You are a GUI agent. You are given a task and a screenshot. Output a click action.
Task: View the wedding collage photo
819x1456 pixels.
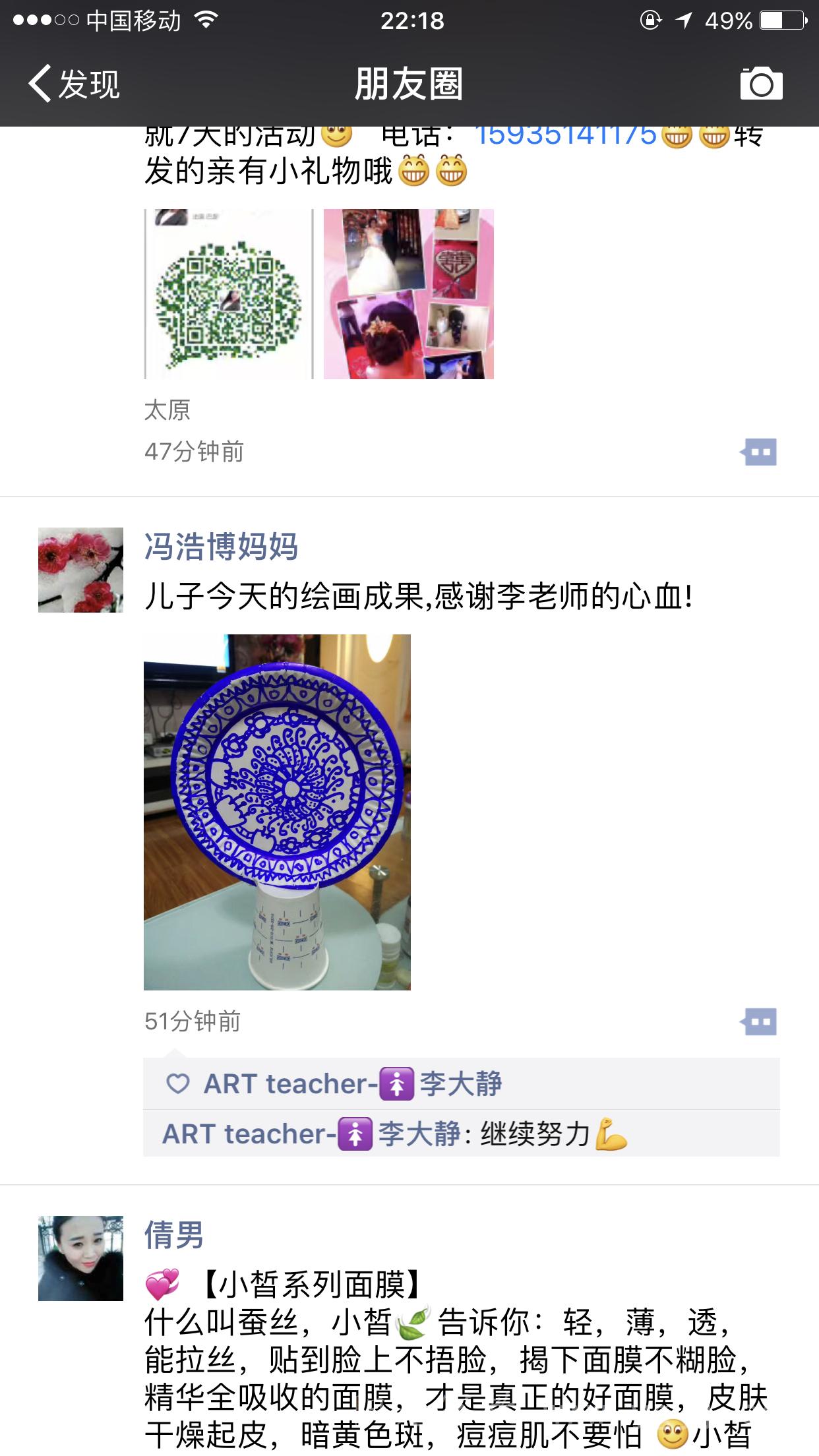(x=408, y=294)
